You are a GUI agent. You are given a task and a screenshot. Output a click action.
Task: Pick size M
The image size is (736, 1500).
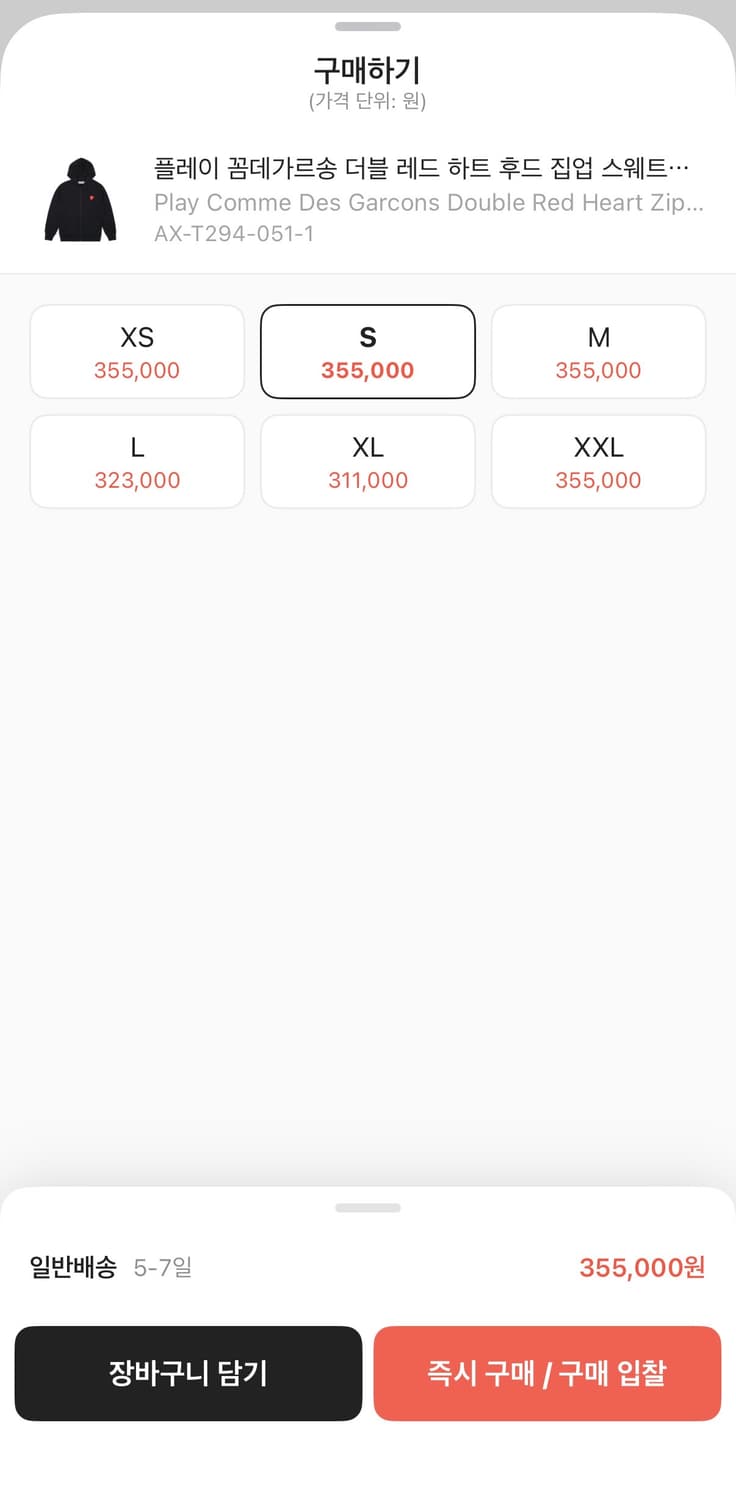point(598,352)
